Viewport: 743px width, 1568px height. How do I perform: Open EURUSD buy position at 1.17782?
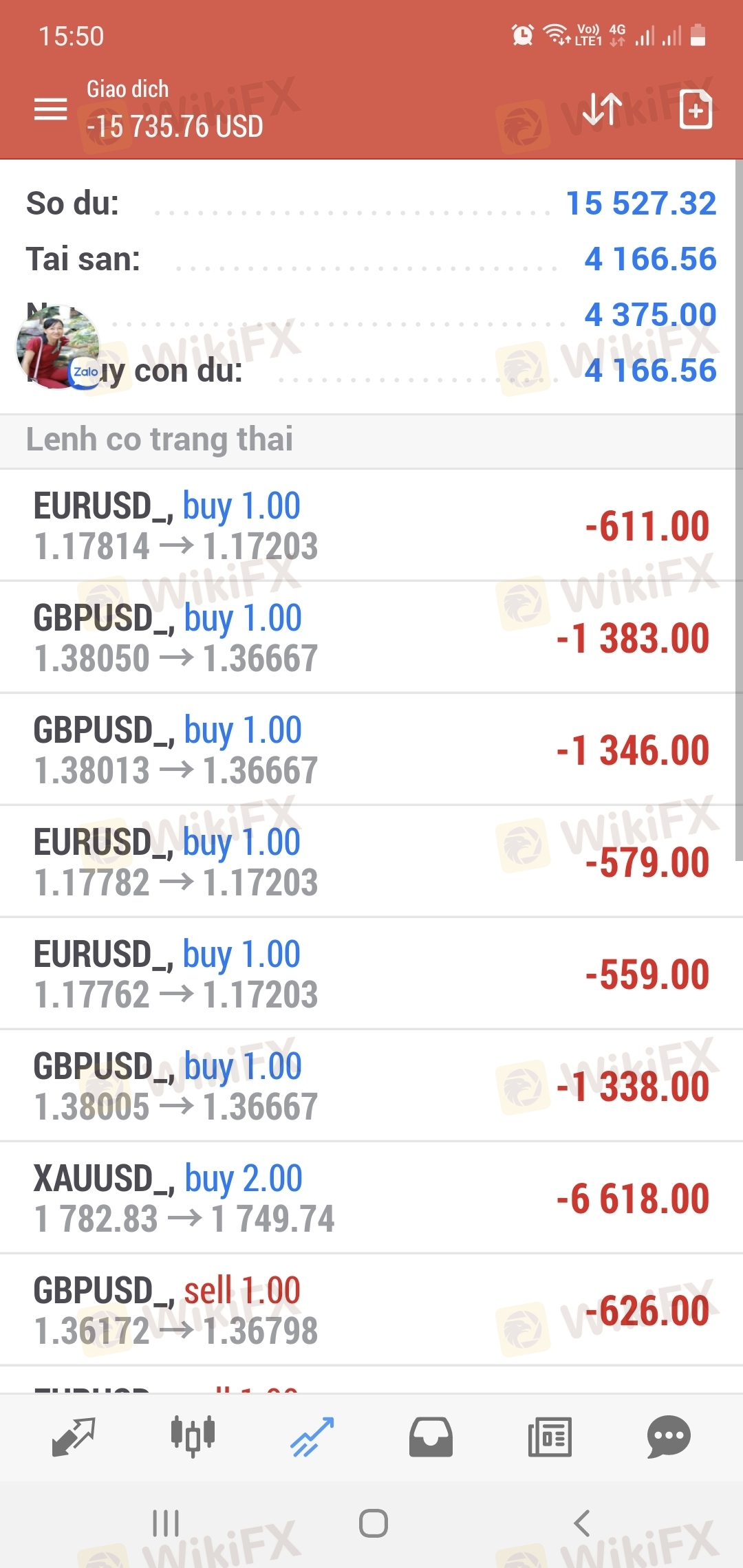tap(371, 862)
